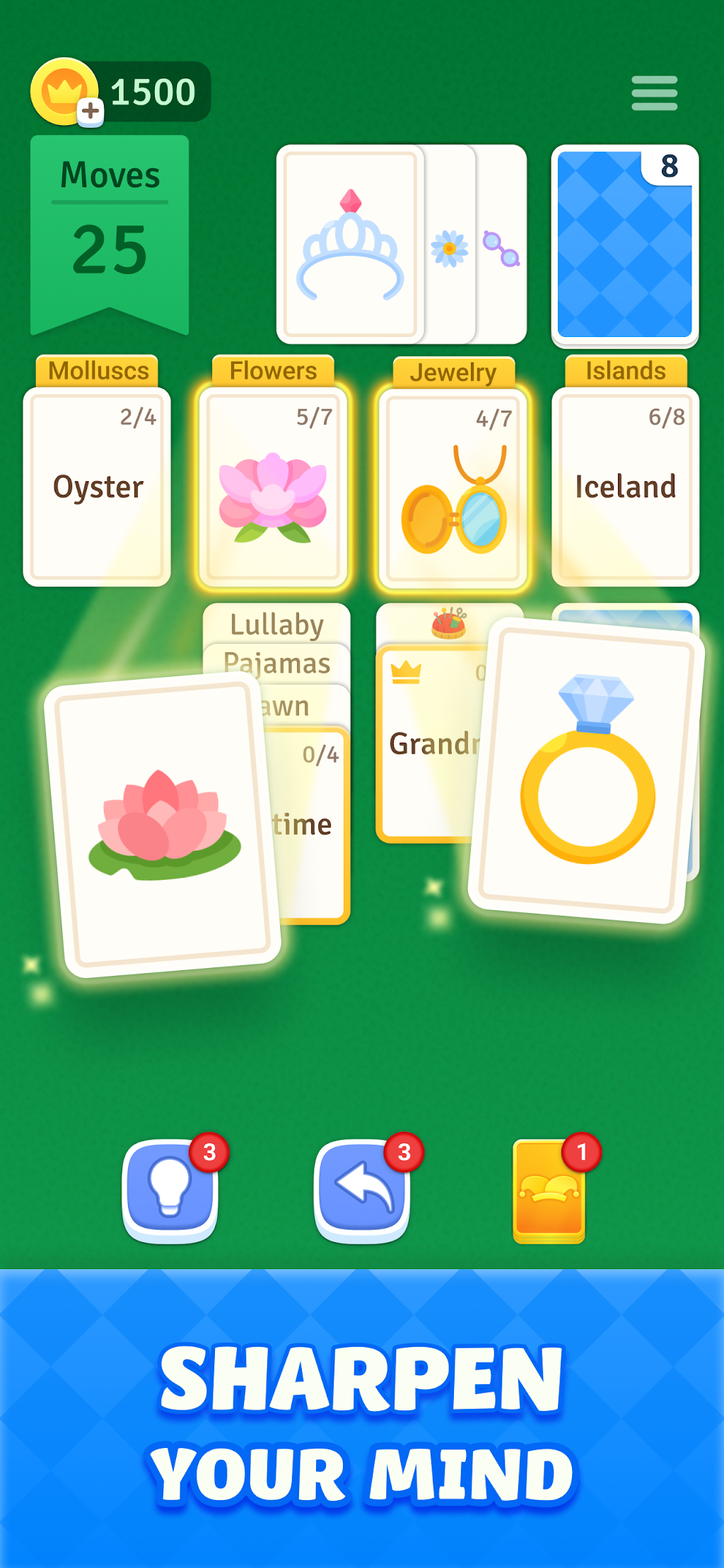Select the tiara card in the waste pile
The image size is (724, 1568).
pos(350,244)
